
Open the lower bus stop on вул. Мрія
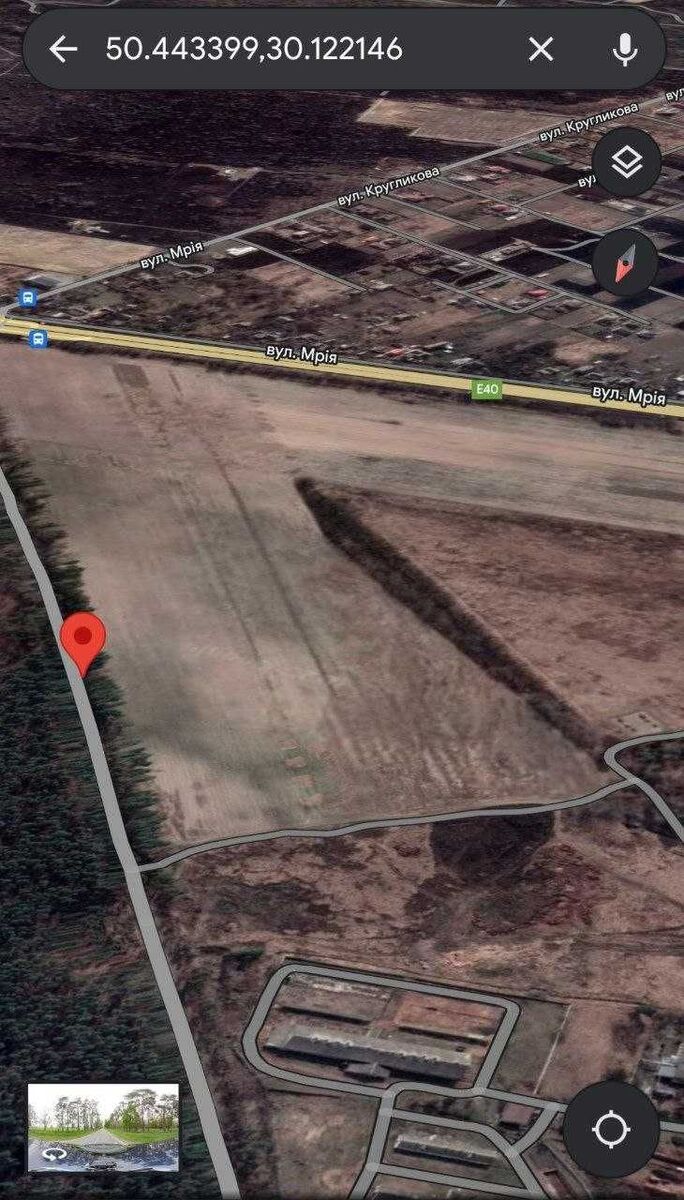click(x=38, y=339)
